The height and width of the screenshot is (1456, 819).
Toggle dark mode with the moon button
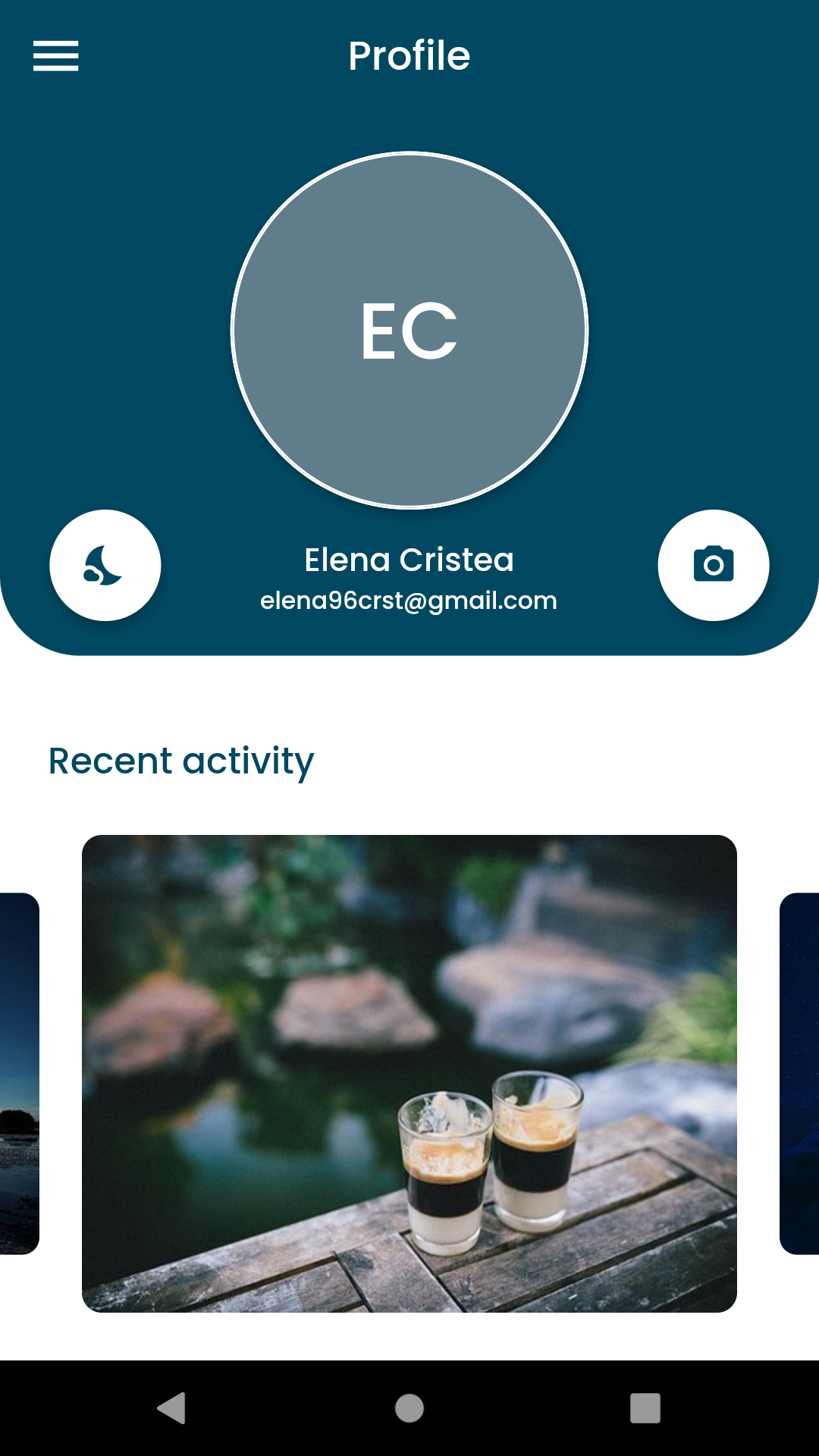pyautogui.click(x=105, y=565)
